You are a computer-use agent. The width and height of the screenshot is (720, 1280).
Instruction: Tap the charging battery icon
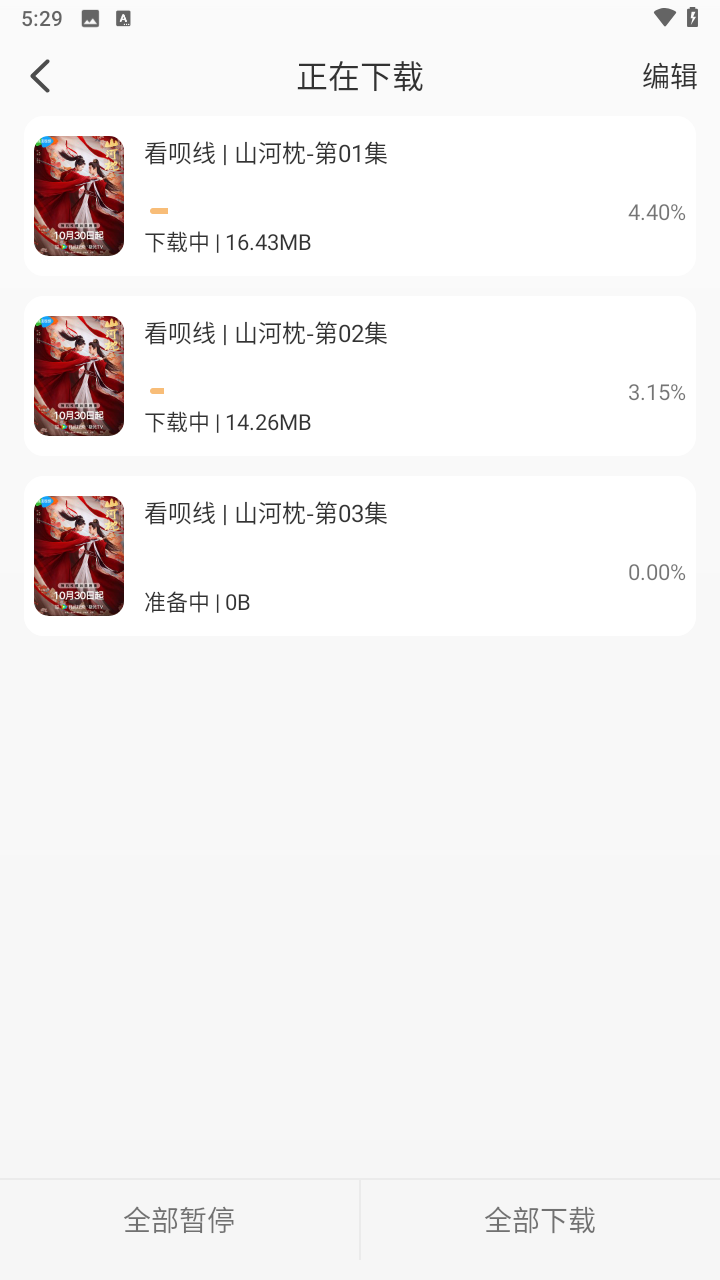pyautogui.click(x=690, y=17)
